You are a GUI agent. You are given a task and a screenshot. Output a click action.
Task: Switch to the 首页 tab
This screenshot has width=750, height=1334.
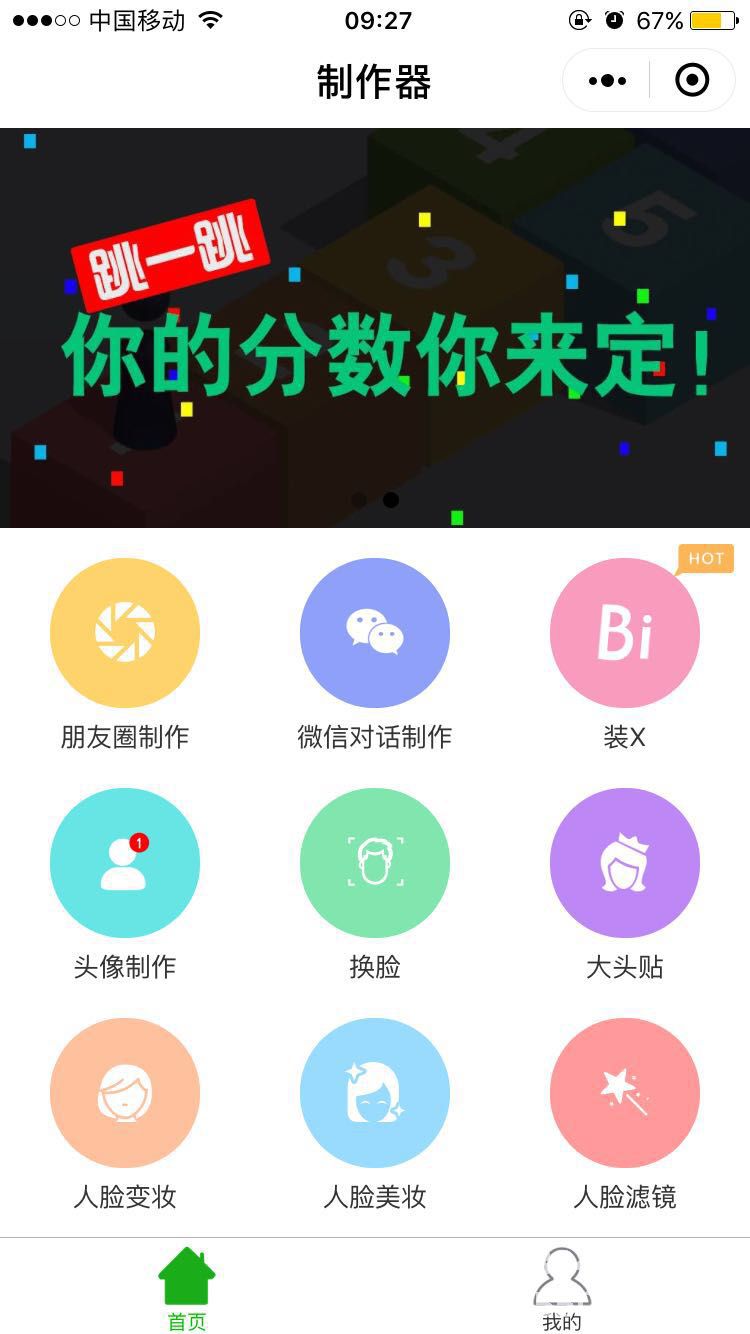point(187,1288)
